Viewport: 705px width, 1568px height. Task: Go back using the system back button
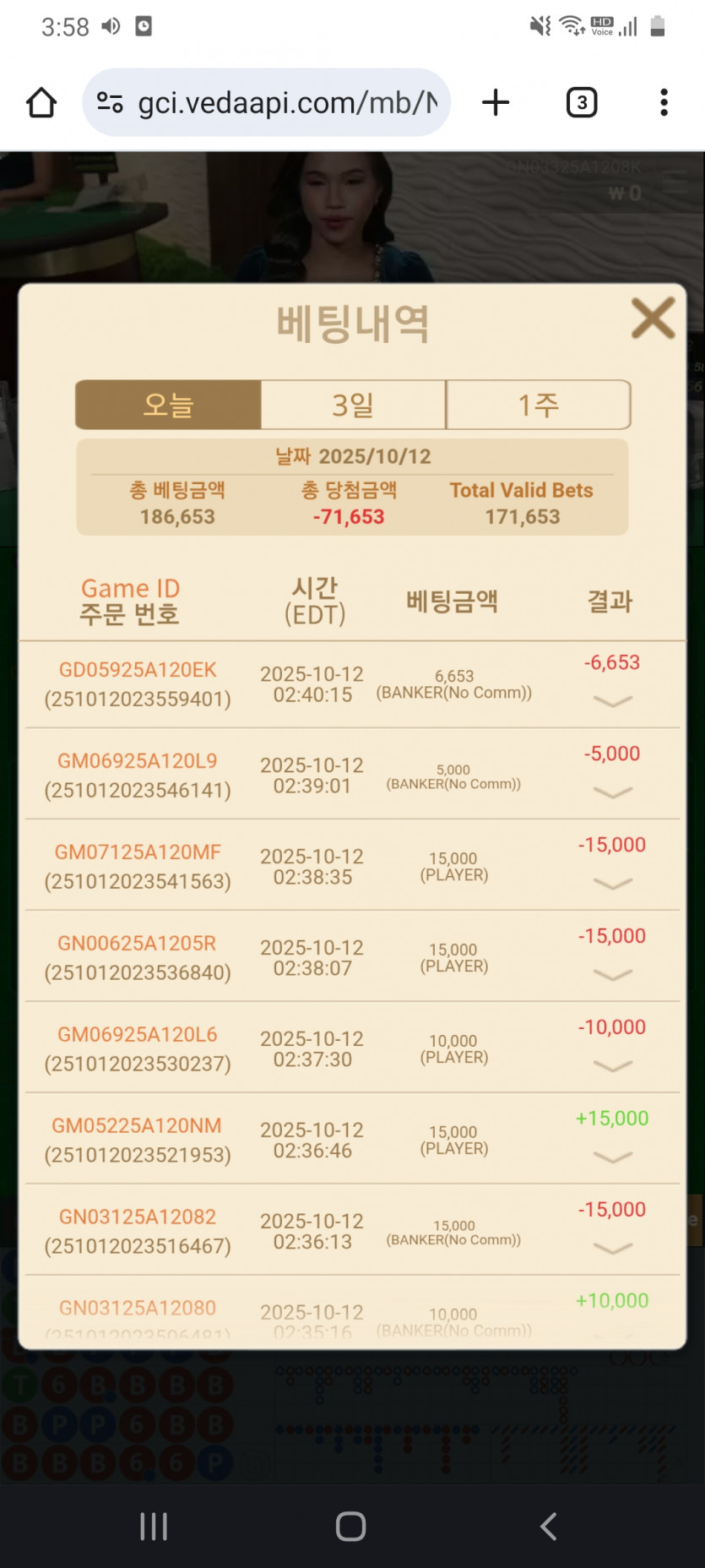point(549,1527)
